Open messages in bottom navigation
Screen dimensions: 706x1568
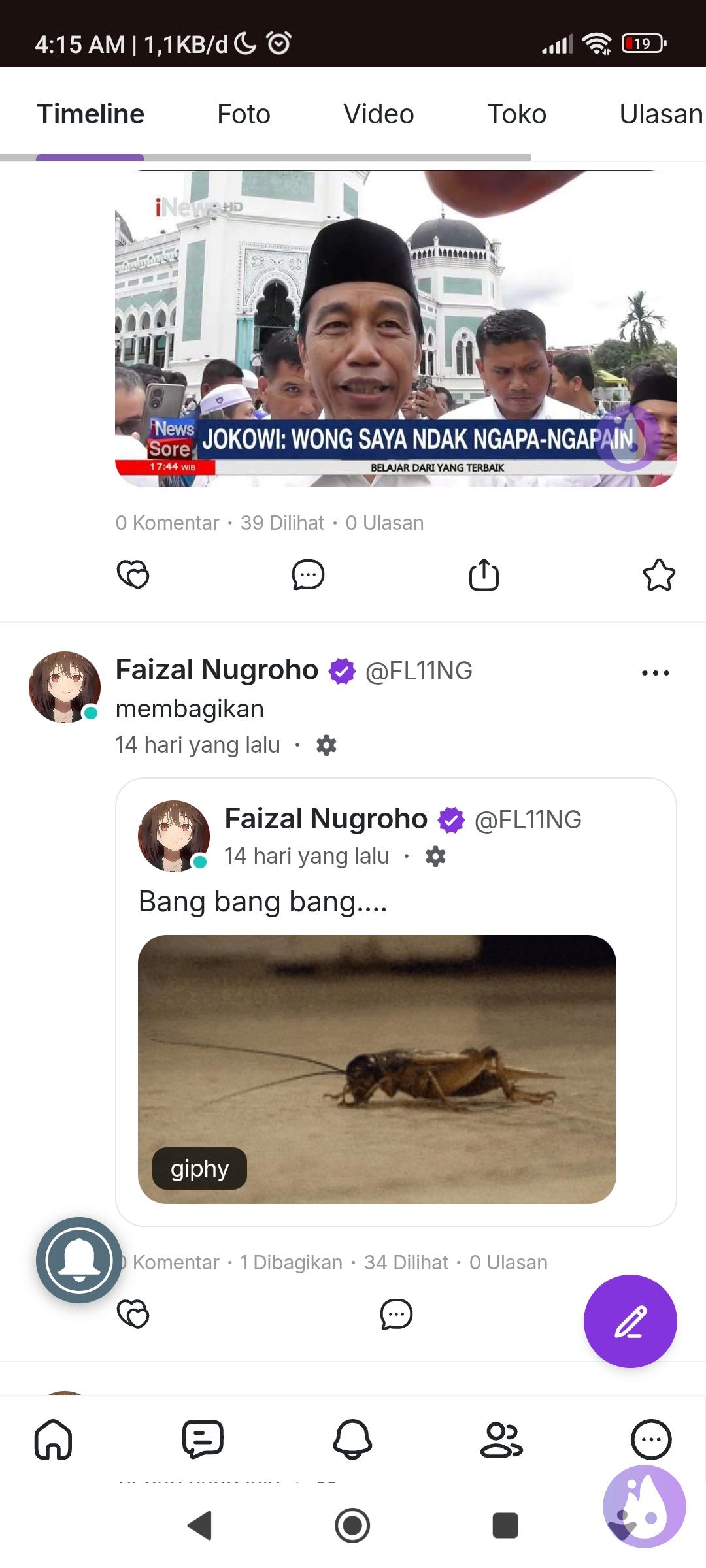[203, 1439]
